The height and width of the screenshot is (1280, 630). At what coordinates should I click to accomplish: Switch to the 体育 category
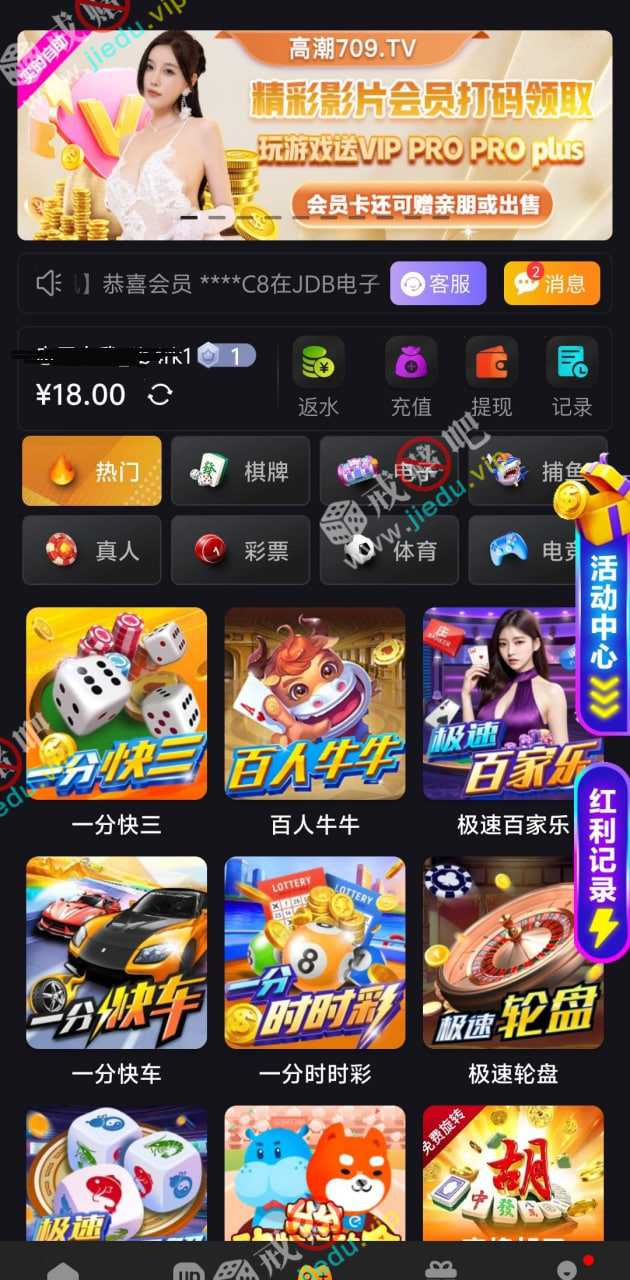389,550
